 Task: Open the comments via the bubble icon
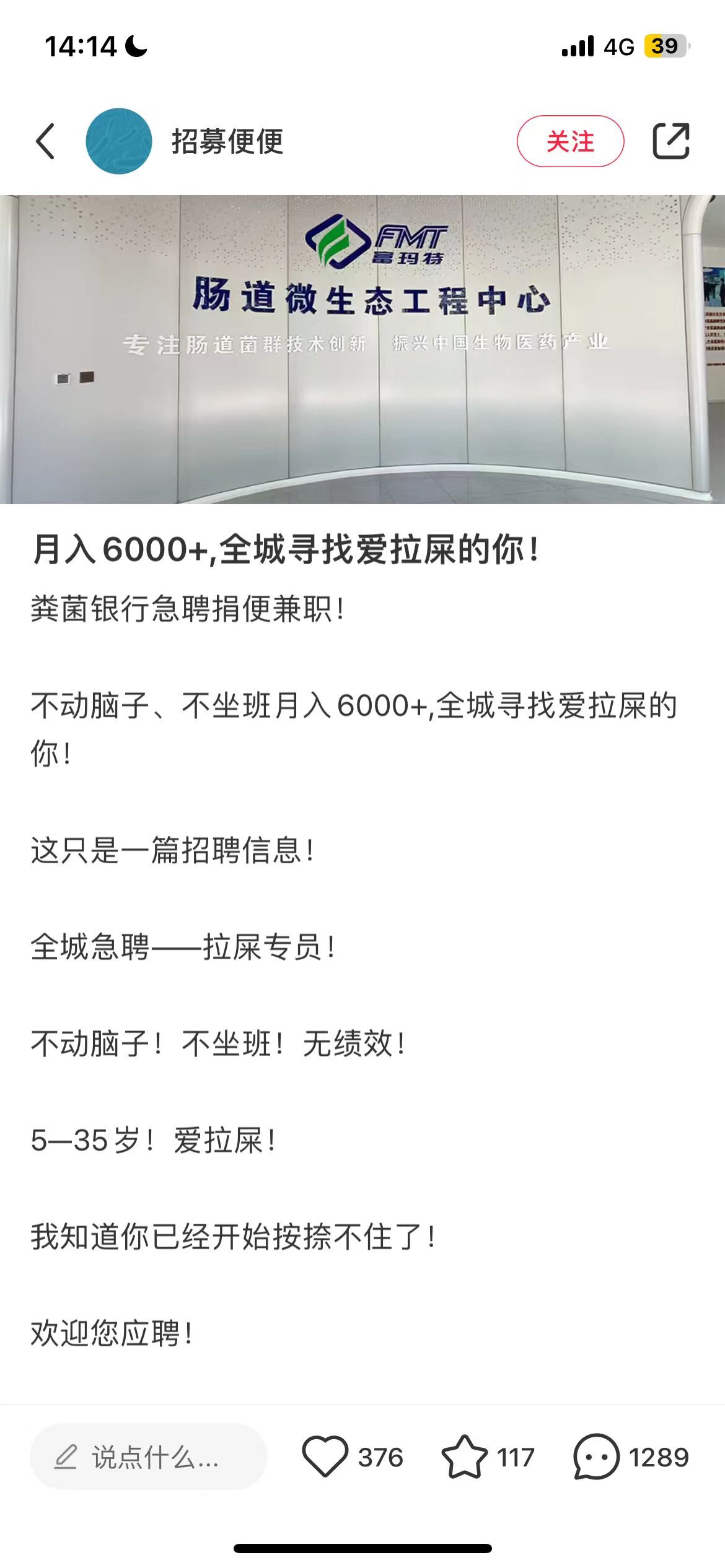(x=596, y=1457)
